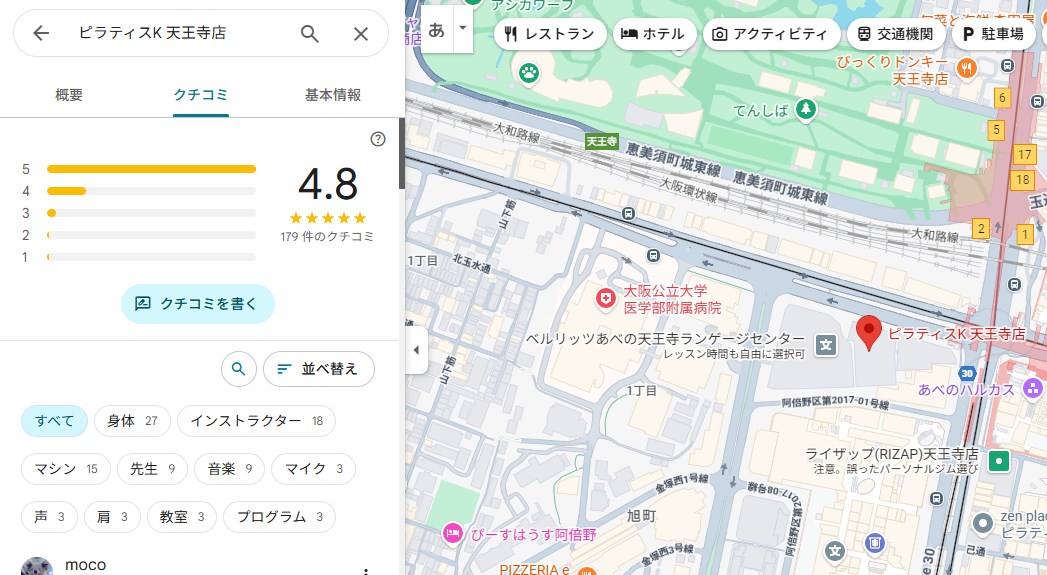
Task: Select the すべて filter chip
Action: click(55, 421)
